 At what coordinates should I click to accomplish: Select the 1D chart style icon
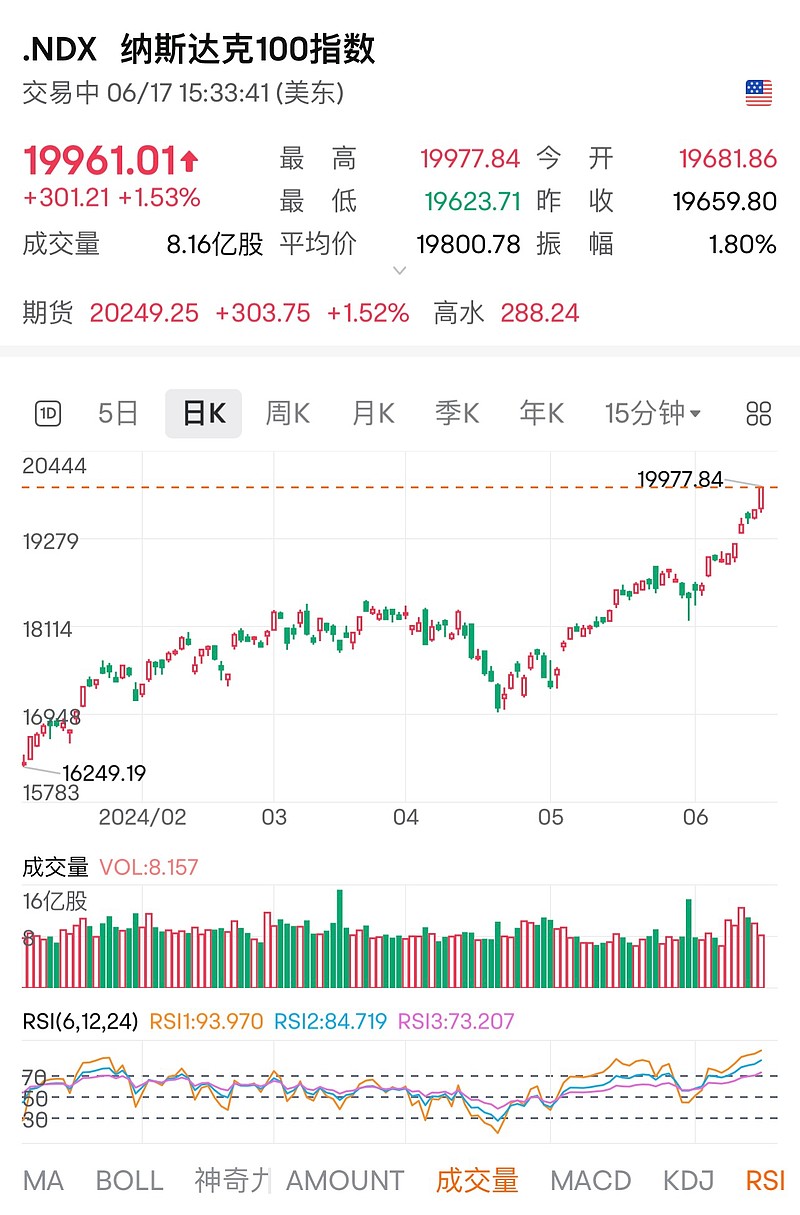(x=48, y=412)
